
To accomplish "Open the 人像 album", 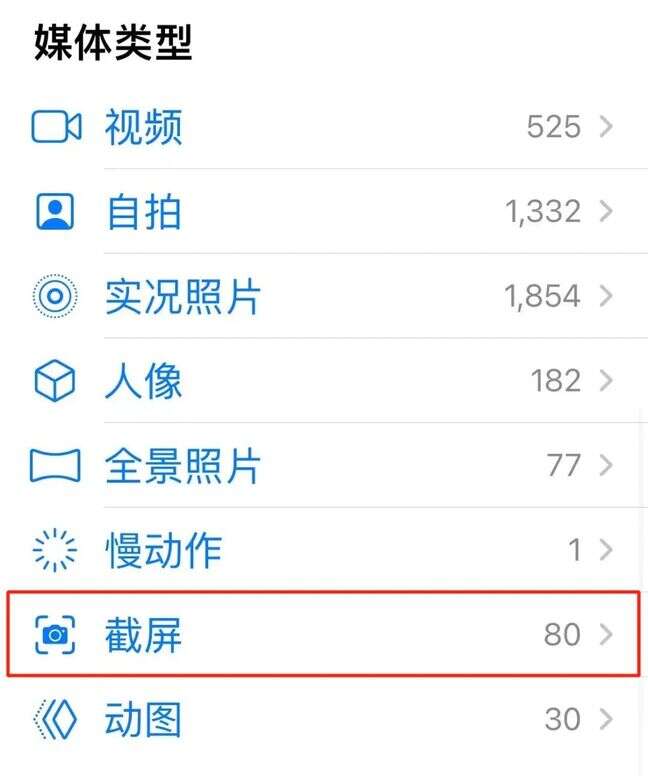I will point(144,381).
